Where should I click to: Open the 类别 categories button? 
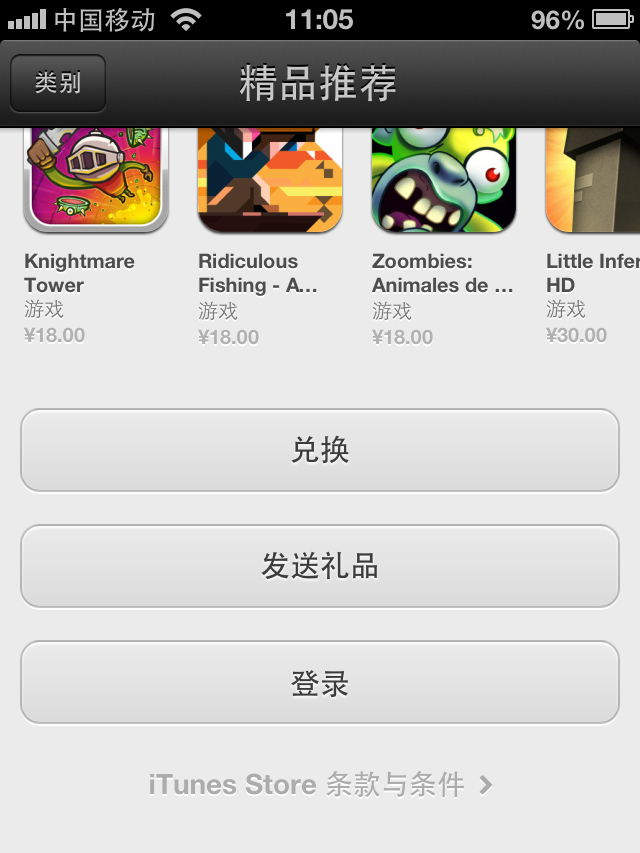[58, 83]
